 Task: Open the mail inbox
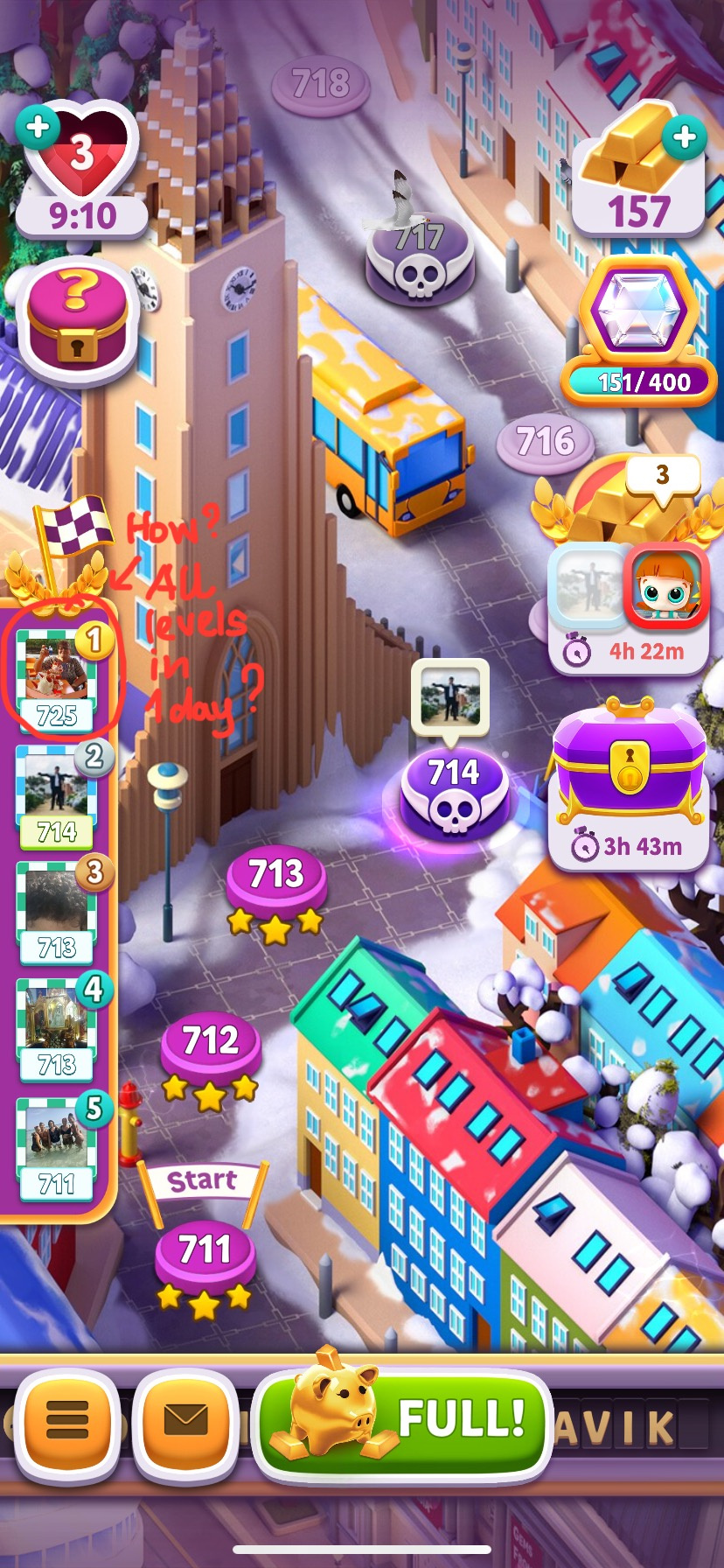click(185, 1419)
